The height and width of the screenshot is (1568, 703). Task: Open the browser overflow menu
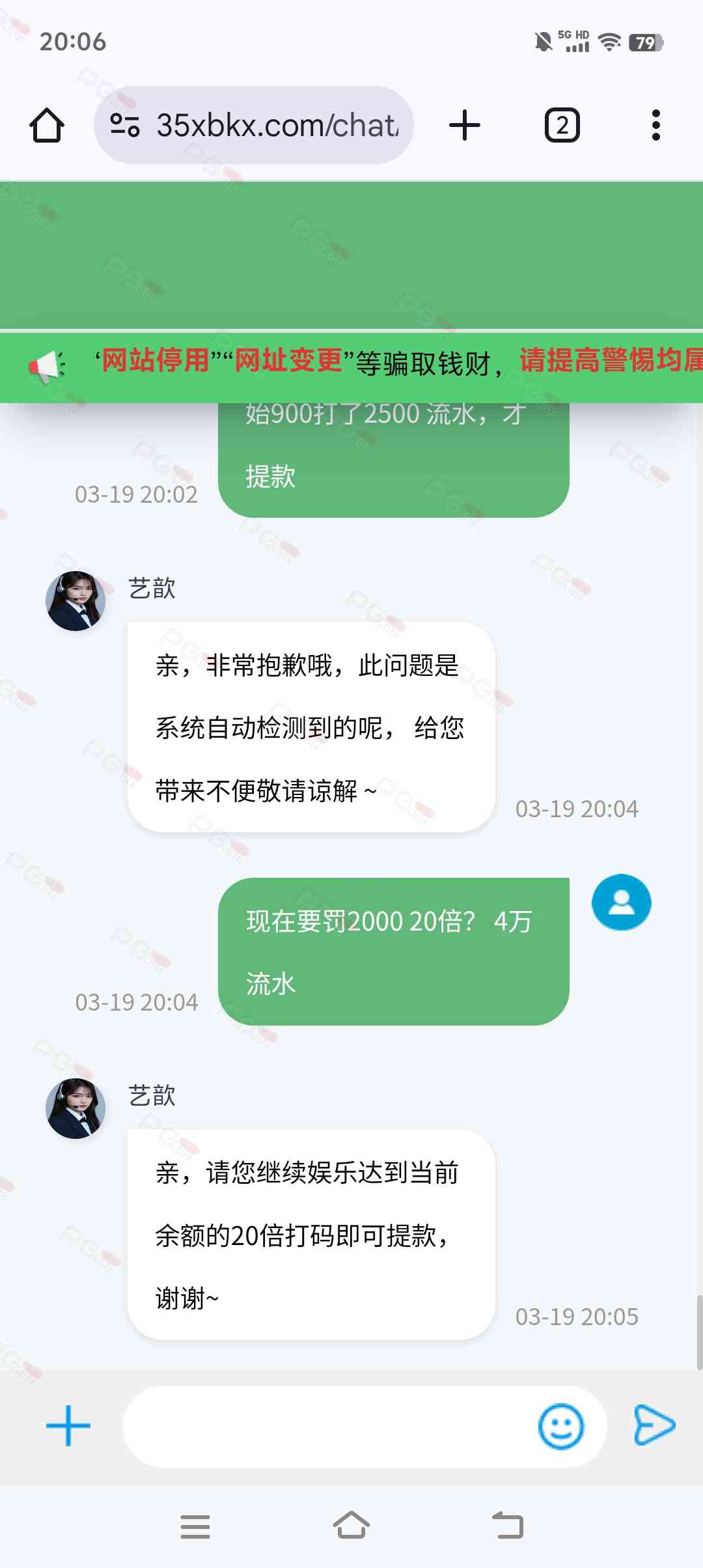[x=655, y=125]
